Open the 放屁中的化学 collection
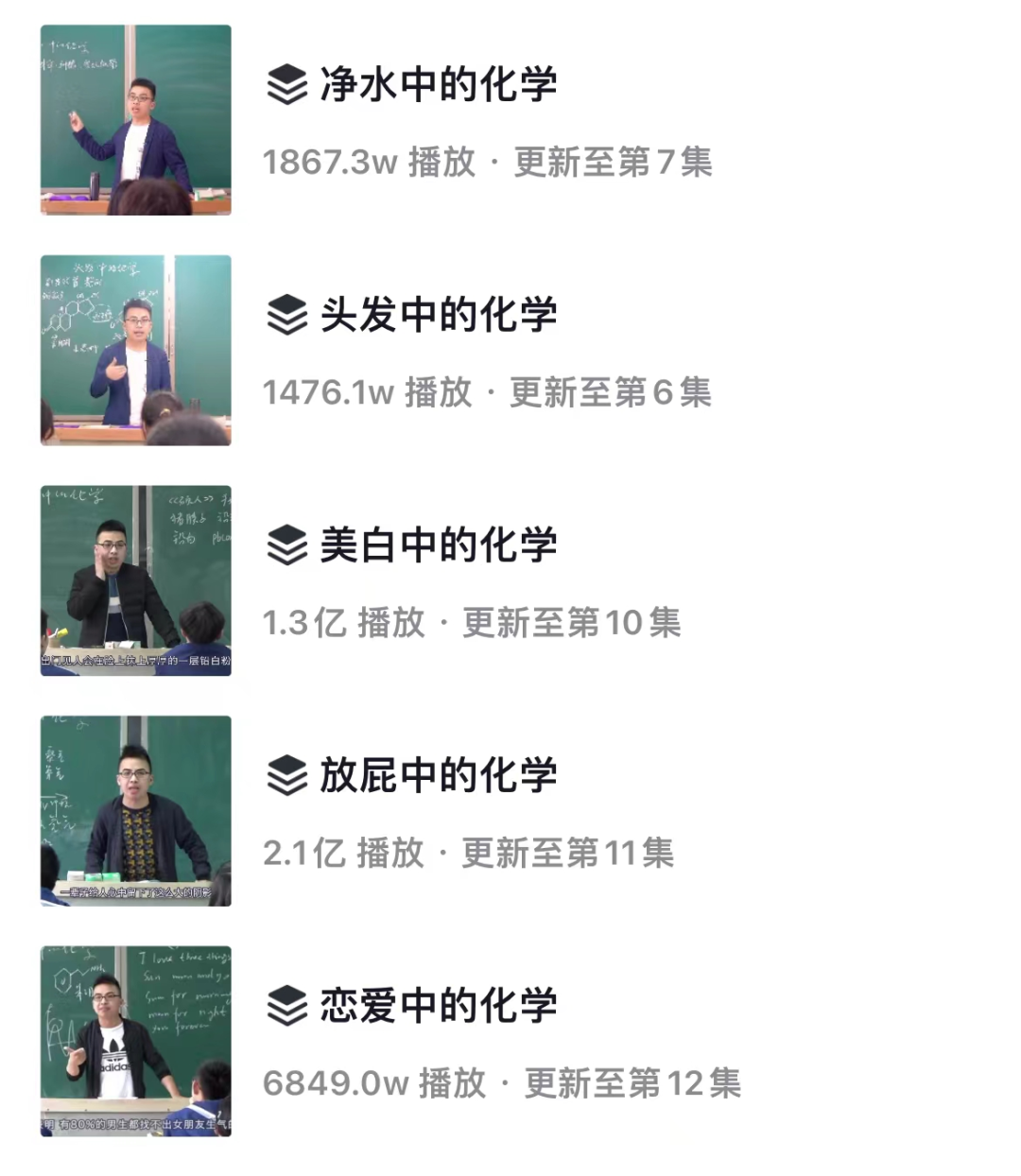 (x=438, y=775)
